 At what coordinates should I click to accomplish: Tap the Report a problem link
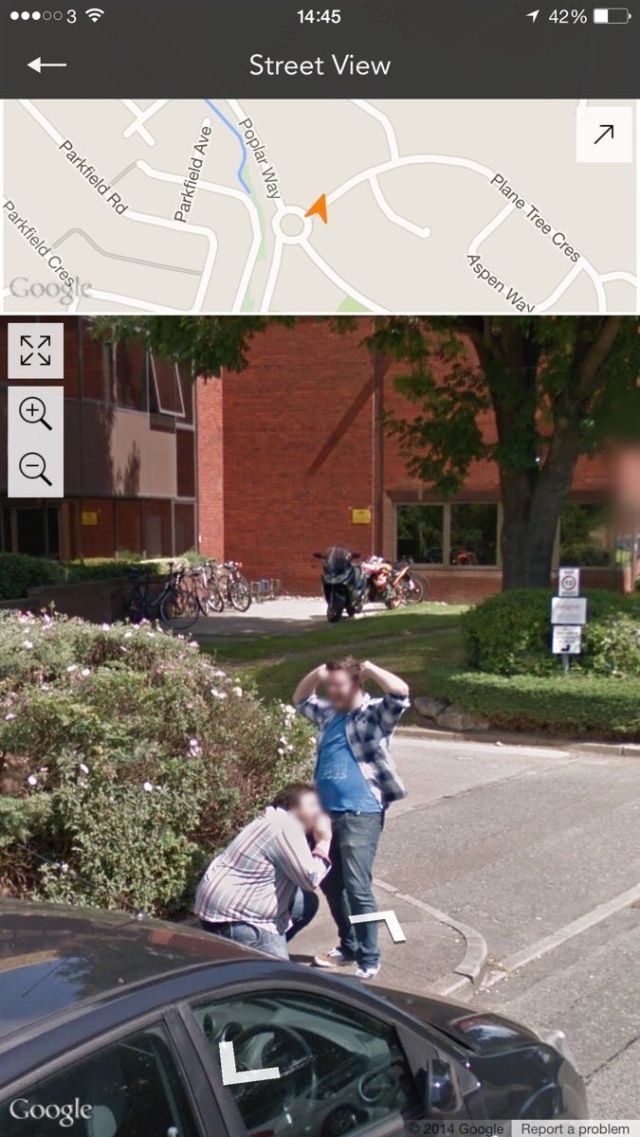[x=575, y=1129]
